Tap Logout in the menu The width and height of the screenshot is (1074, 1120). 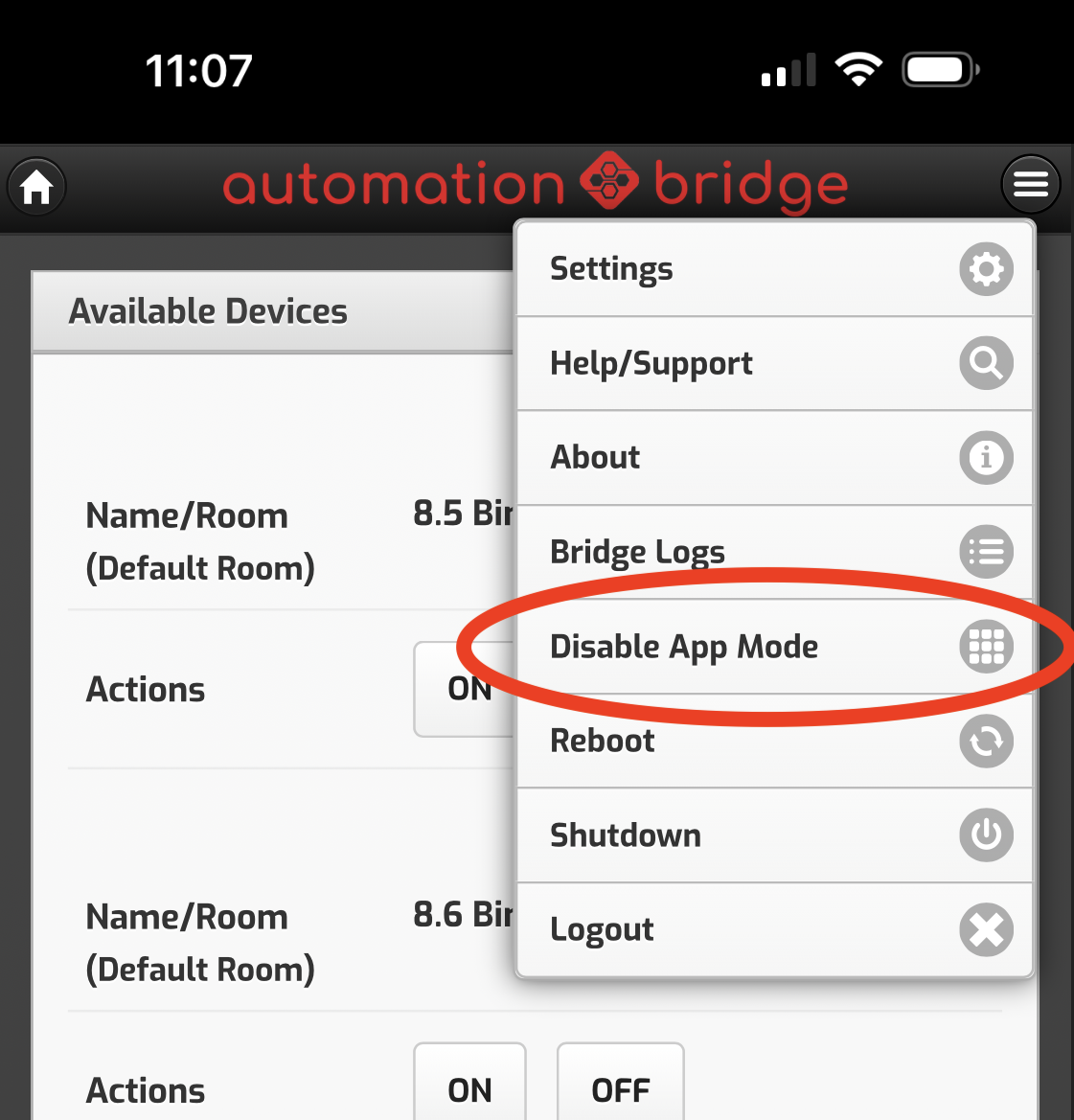click(774, 929)
